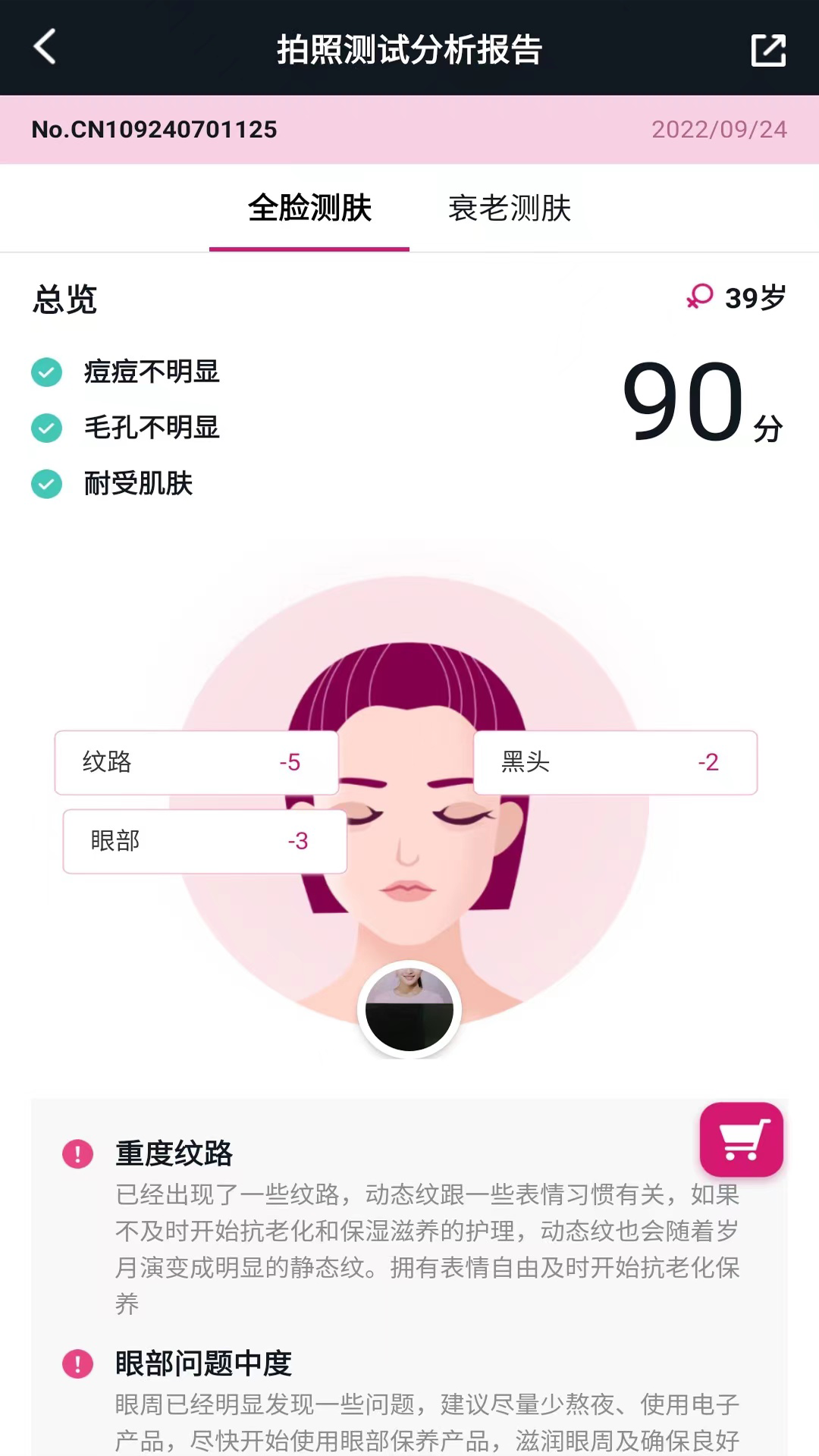Select the 全脸测肤 tab
819x1456 pixels.
click(309, 209)
